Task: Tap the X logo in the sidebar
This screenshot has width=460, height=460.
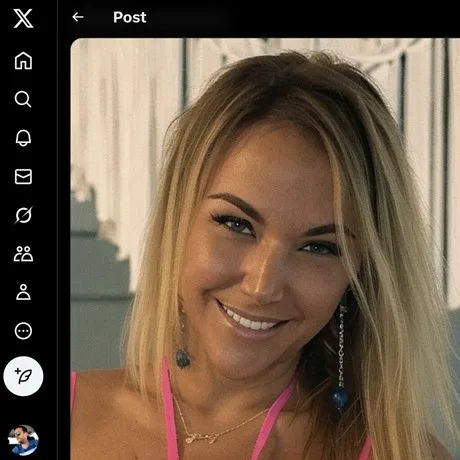Action: [x=23, y=18]
